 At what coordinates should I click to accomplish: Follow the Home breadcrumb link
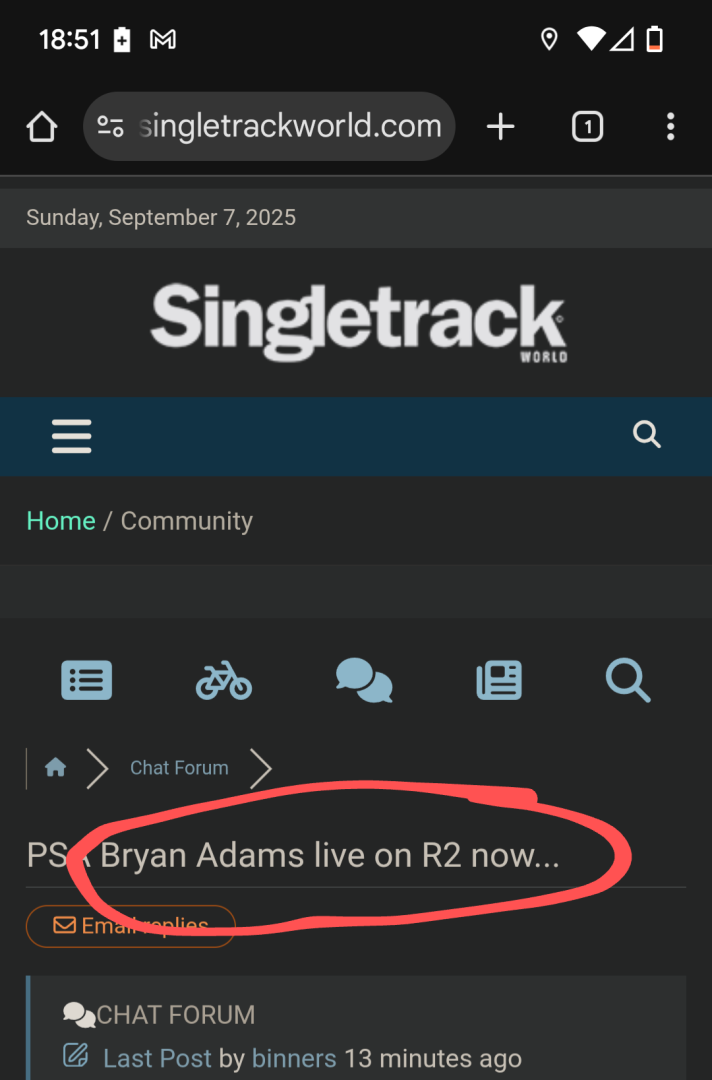pyautogui.click(x=61, y=521)
